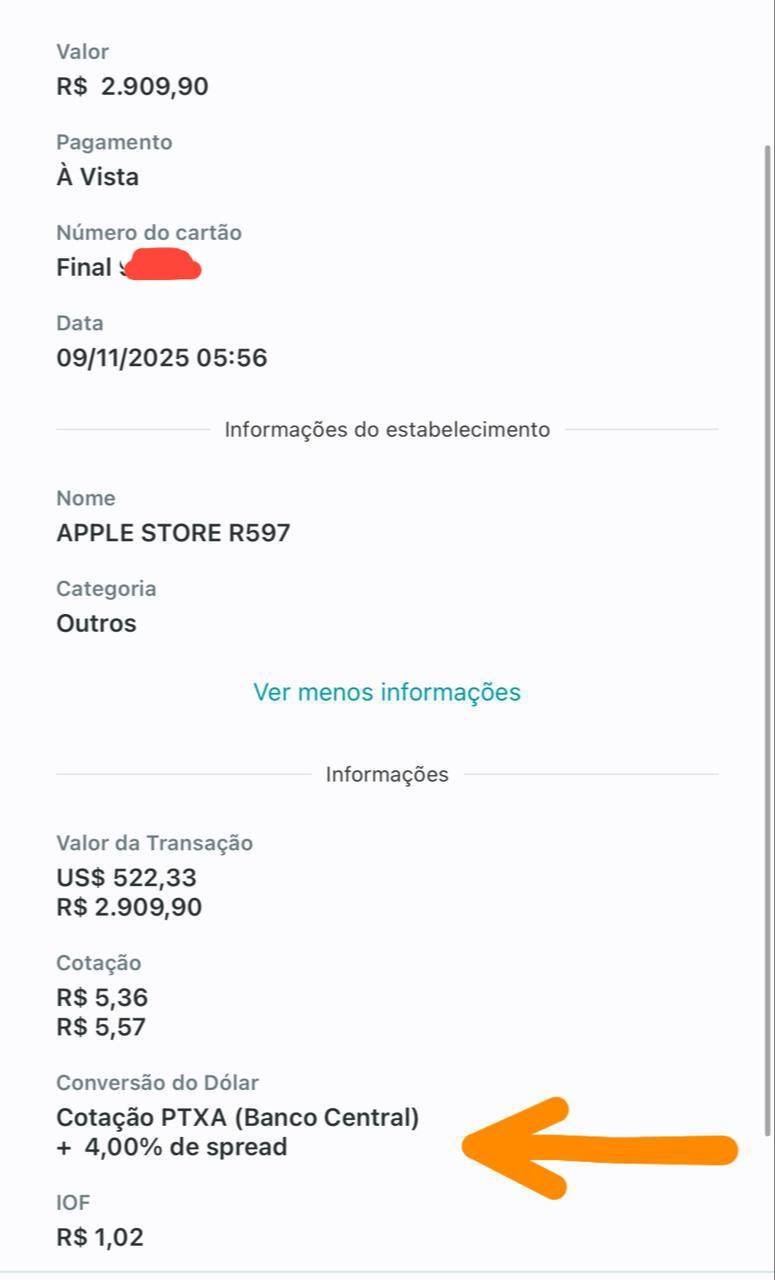Tap the Outros category value

(x=97, y=622)
